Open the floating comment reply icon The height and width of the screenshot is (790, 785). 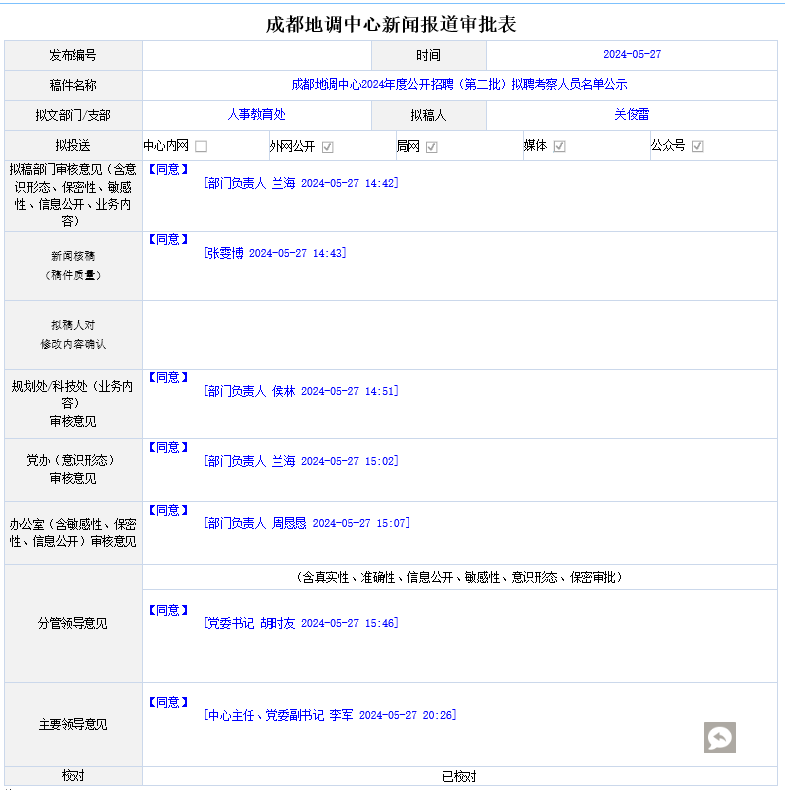pyautogui.click(x=719, y=738)
